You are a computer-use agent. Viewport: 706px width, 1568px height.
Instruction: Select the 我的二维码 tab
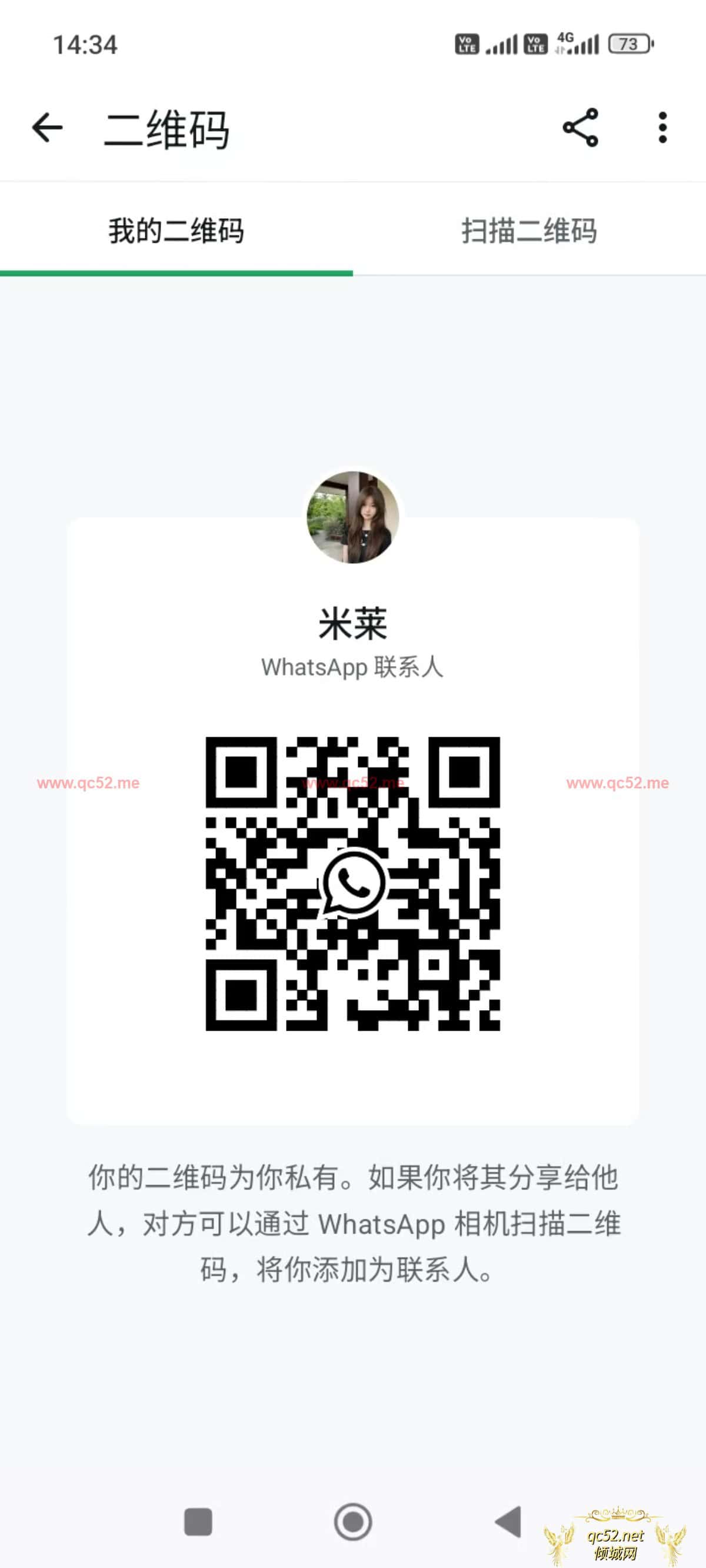click(x=176, y=231)
